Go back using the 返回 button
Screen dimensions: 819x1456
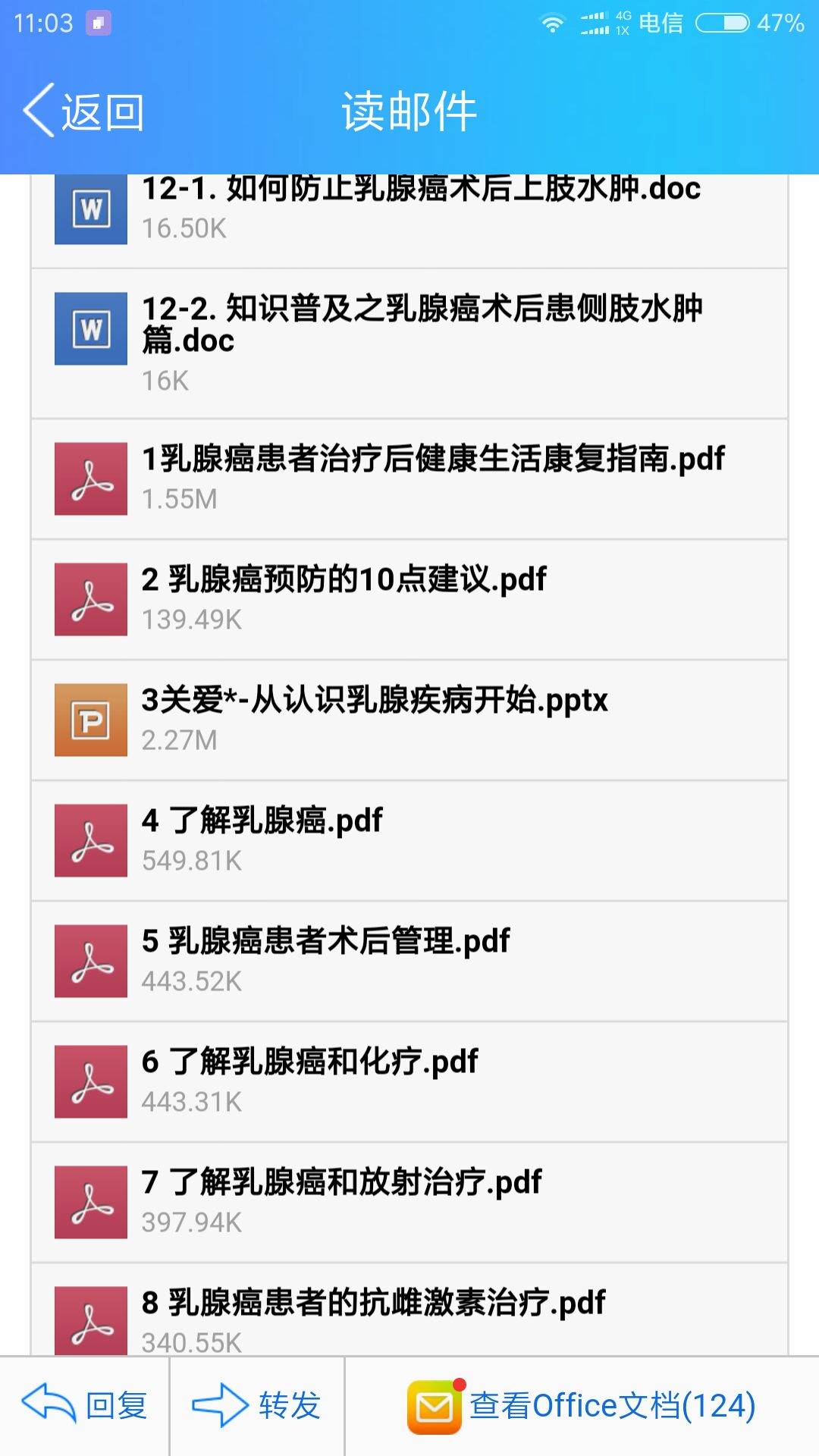tap(83, 111)
